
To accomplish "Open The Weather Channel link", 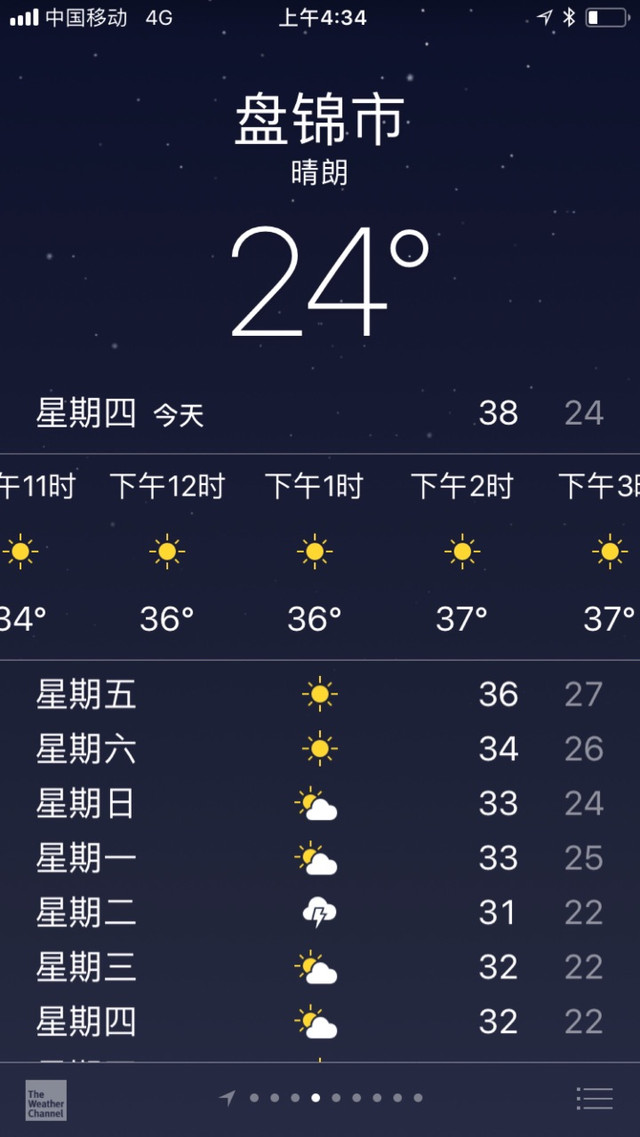I will coord(46,1100).
